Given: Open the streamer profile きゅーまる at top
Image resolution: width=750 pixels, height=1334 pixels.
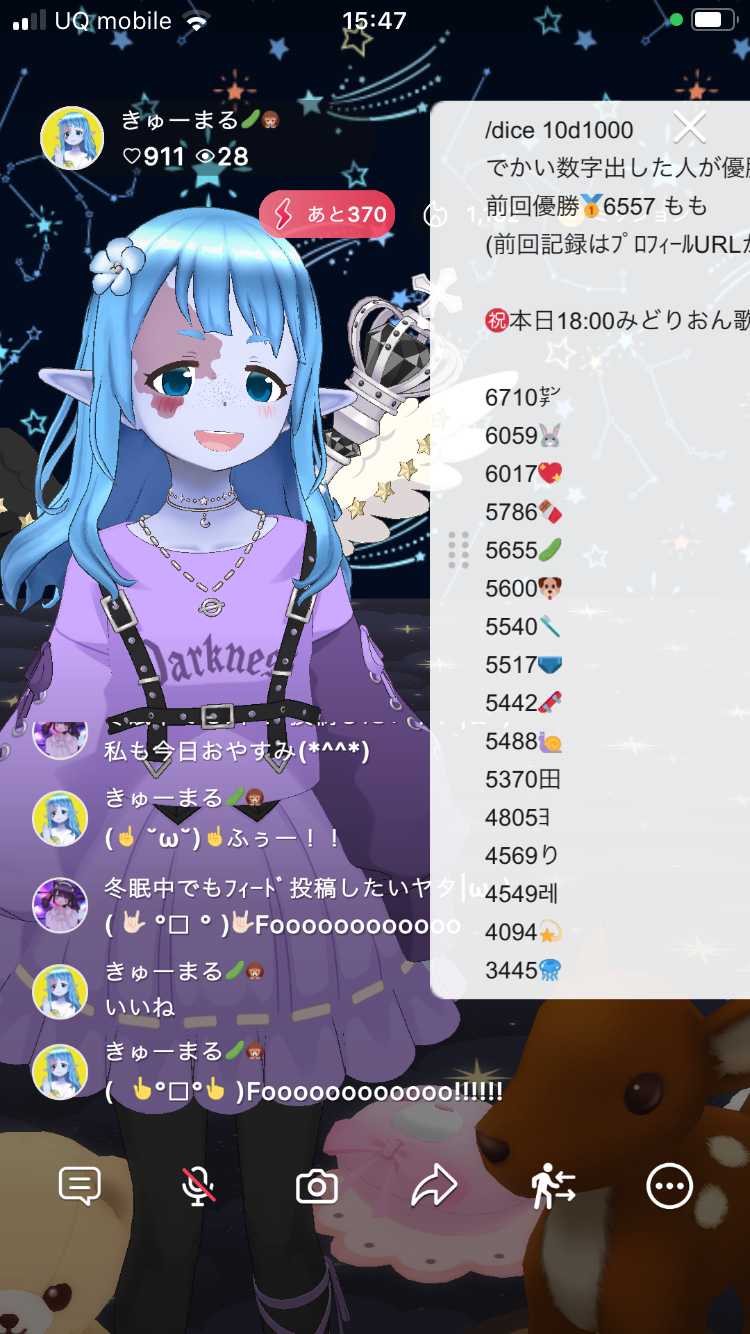Looking at the screenshot, I should coord(72,138).
